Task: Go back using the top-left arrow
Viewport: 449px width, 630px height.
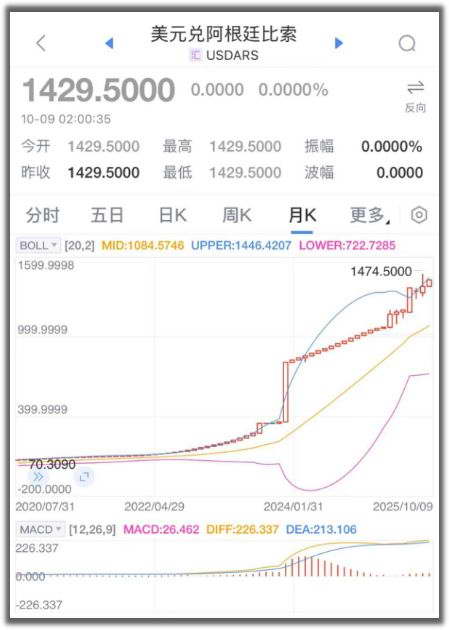Action: [41, 43]
